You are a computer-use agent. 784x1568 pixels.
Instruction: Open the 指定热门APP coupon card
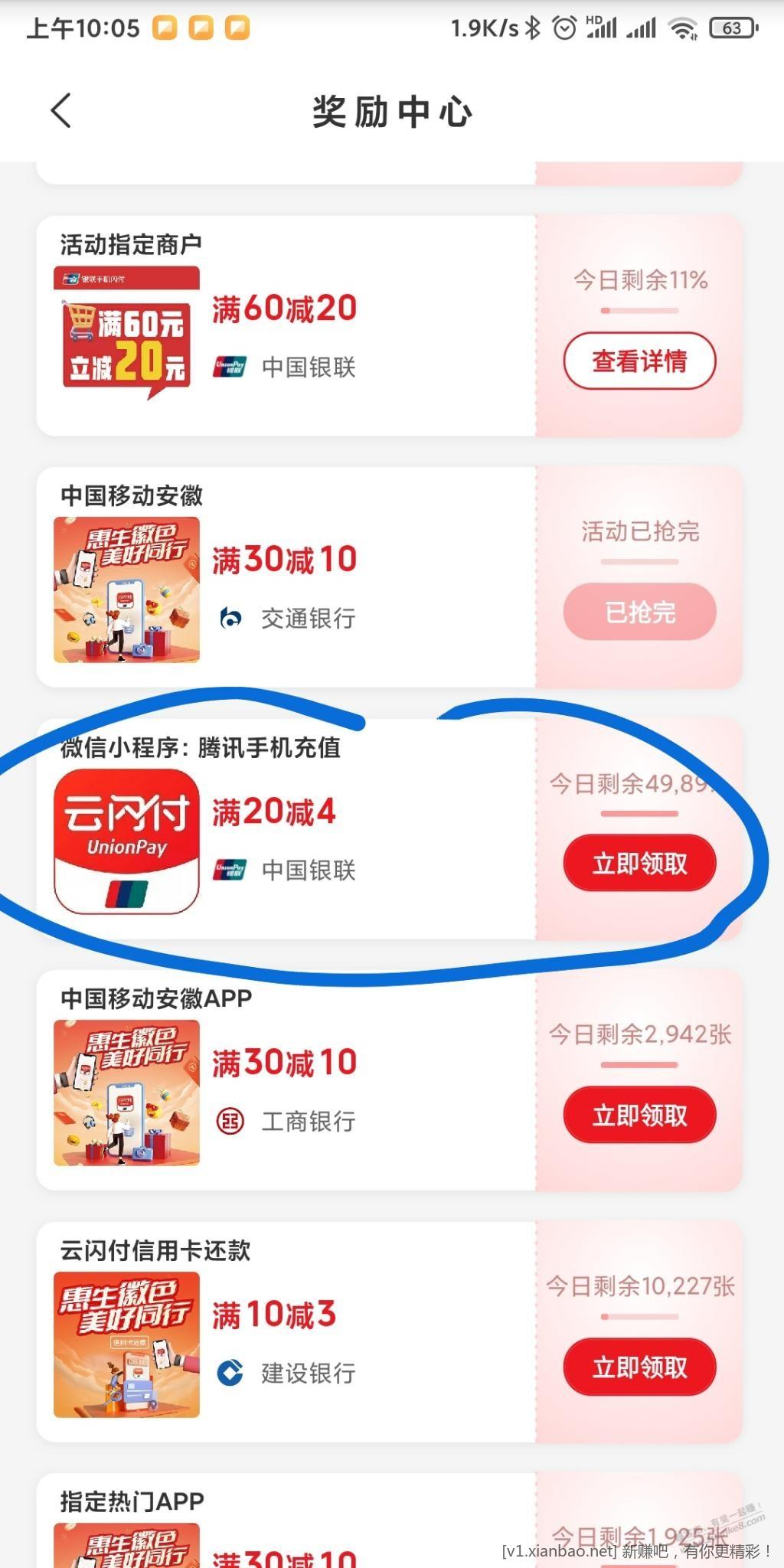285,1524
